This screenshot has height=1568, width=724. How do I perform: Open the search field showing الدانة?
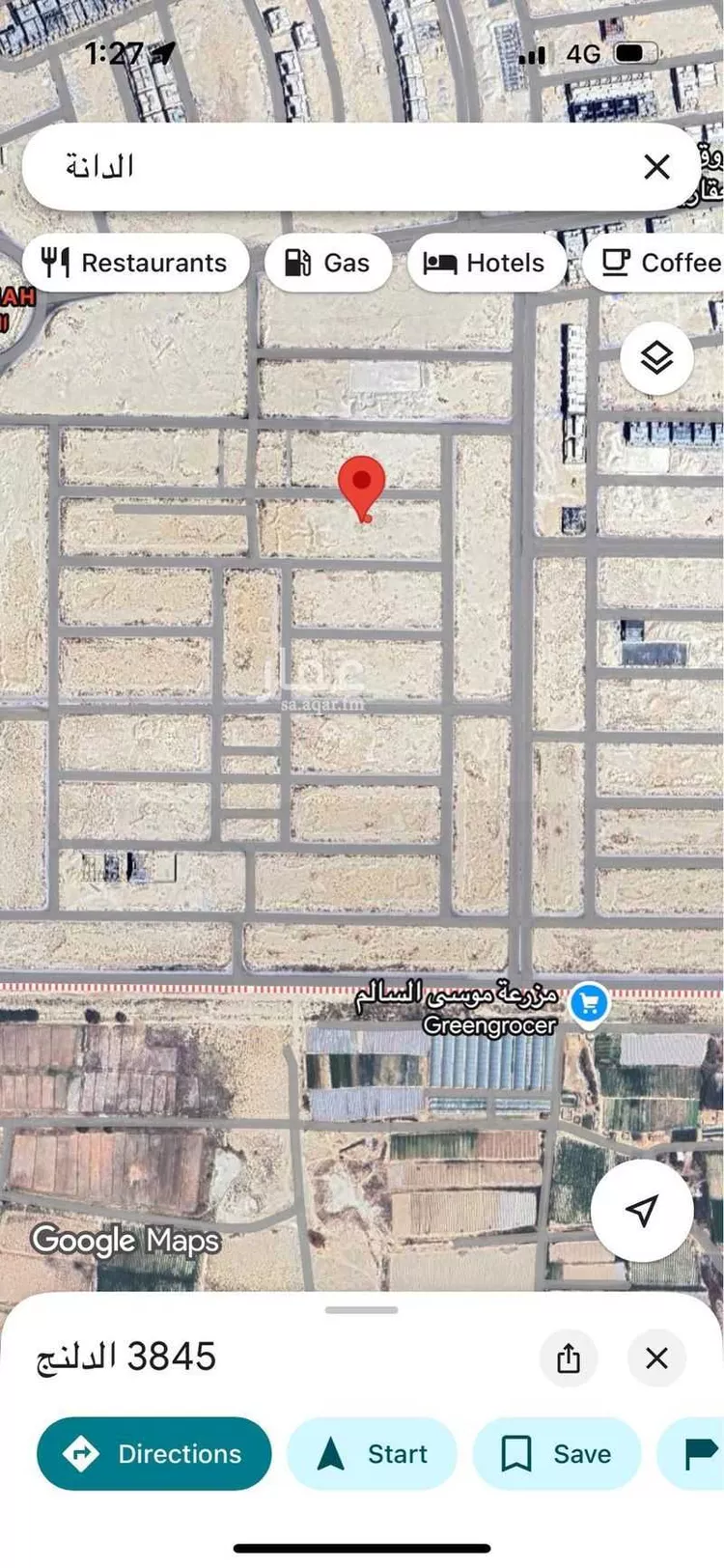point(328,167)
